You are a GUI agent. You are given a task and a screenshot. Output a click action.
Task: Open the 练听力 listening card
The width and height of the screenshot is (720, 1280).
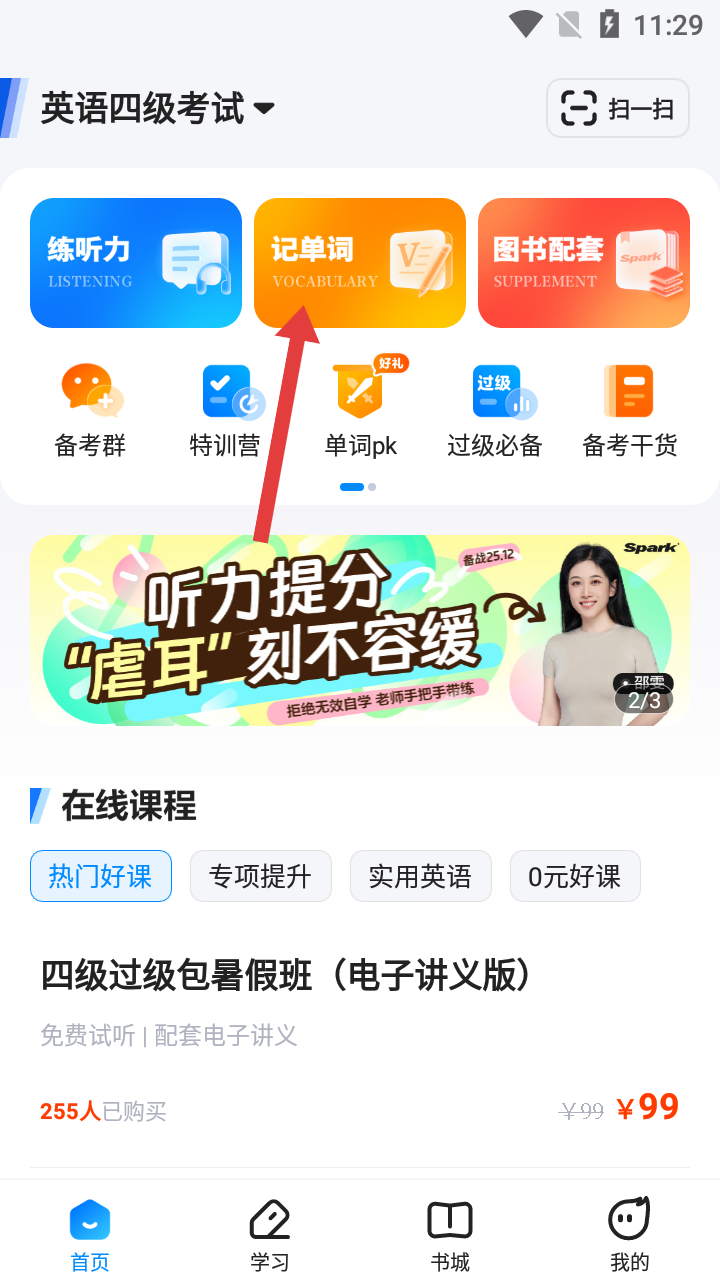coord(136,263)
